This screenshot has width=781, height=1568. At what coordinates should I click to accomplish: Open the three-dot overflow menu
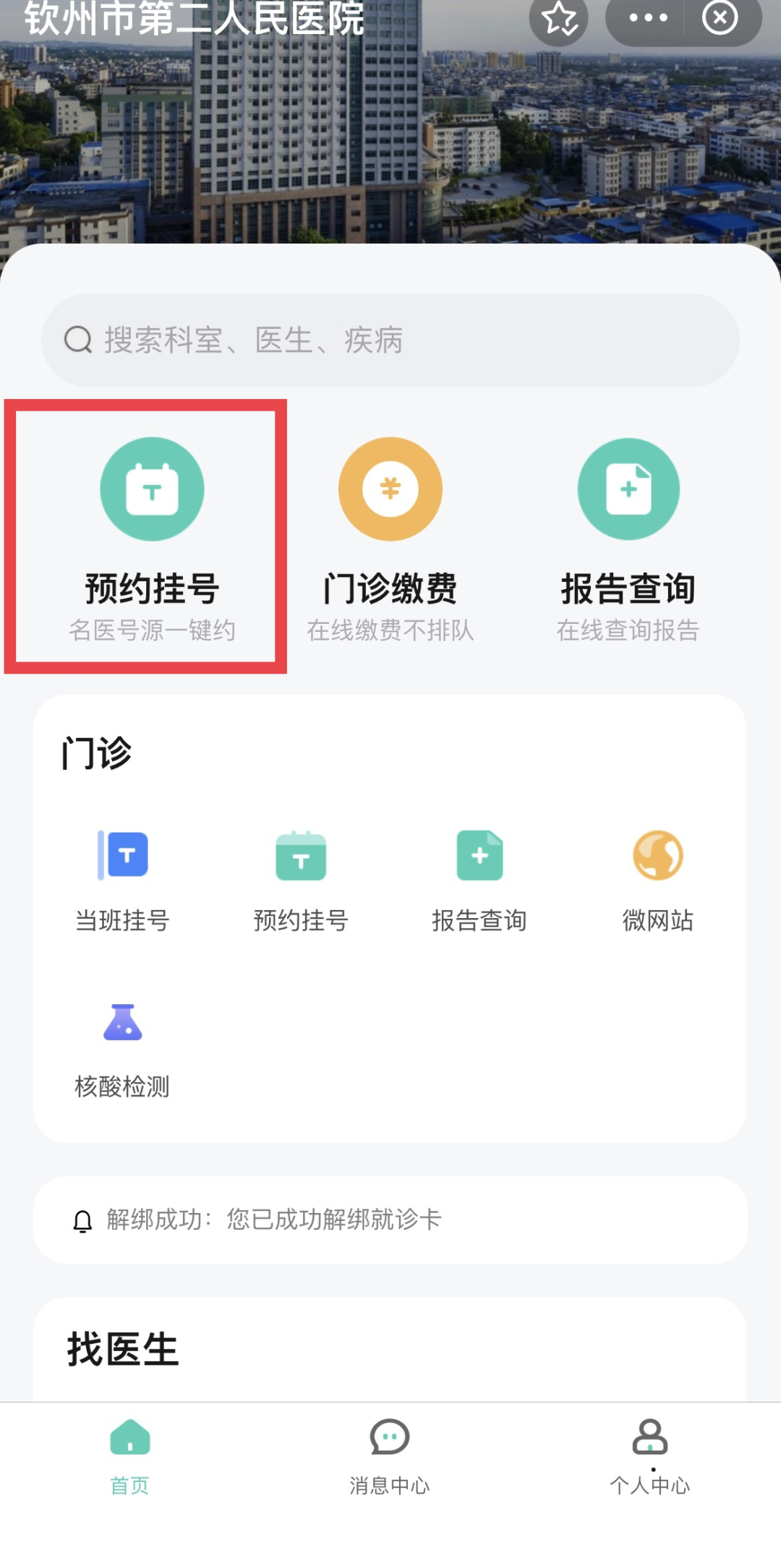[x=647, y=18]
